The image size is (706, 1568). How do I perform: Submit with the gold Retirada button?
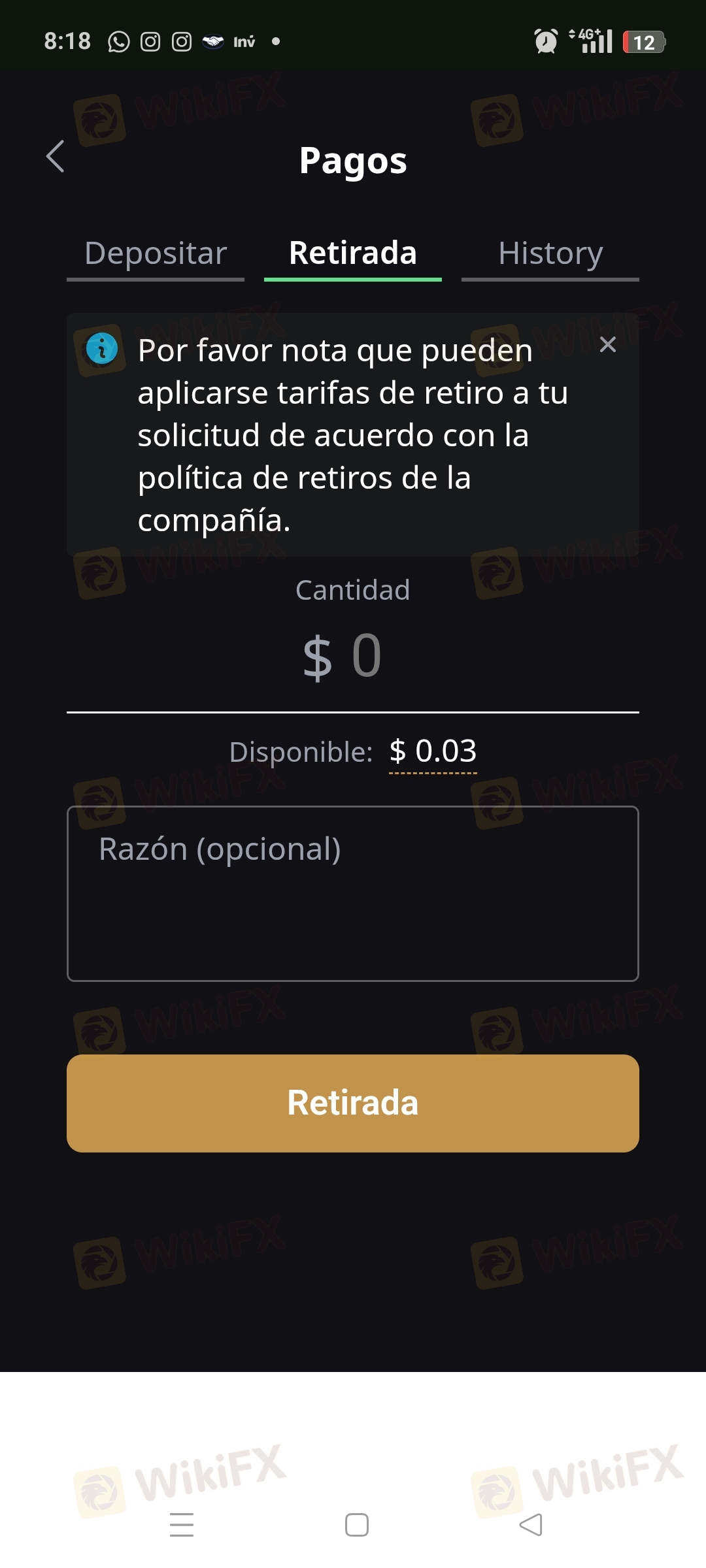click(353, 1103)
